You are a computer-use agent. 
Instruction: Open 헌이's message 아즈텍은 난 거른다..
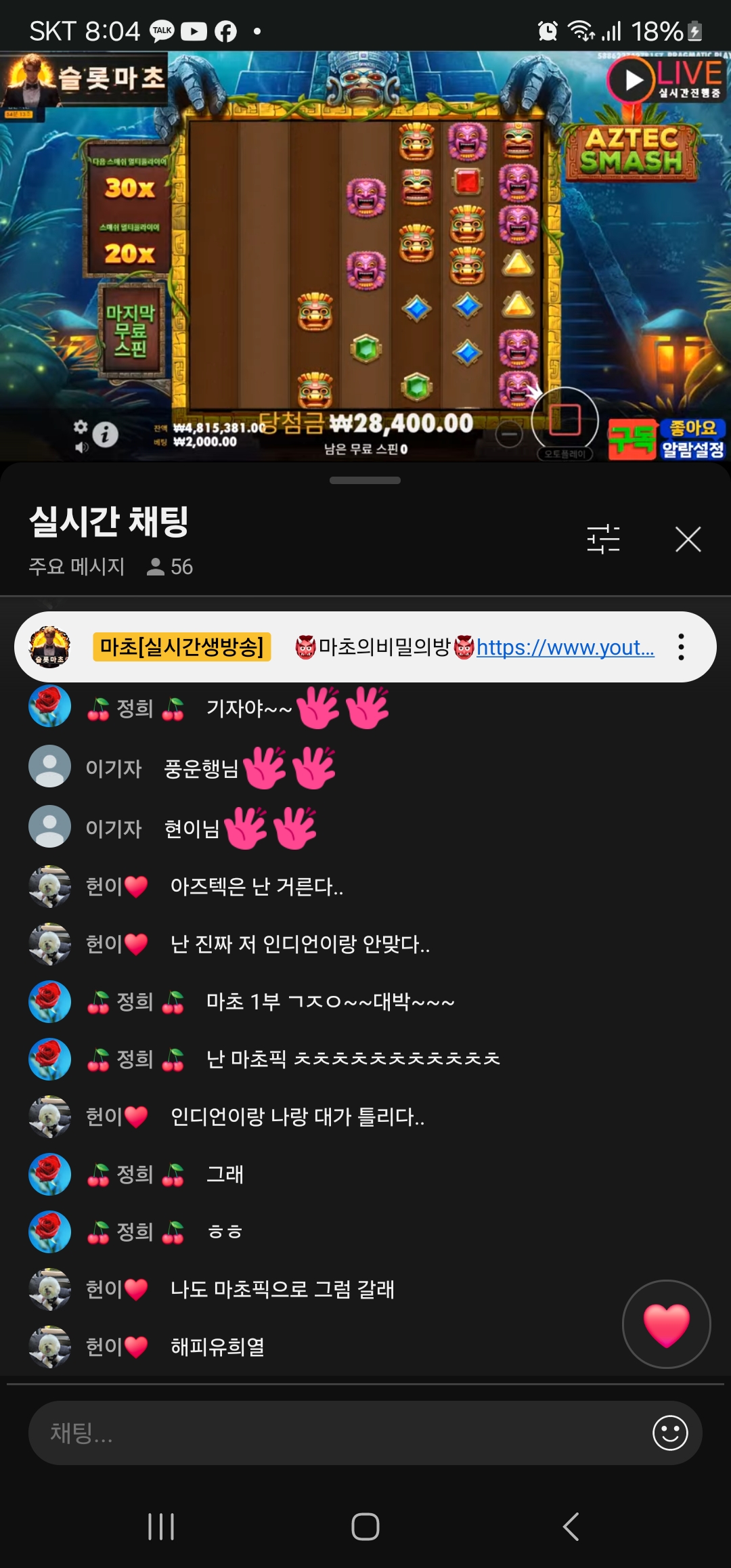[x=257, y=886]
